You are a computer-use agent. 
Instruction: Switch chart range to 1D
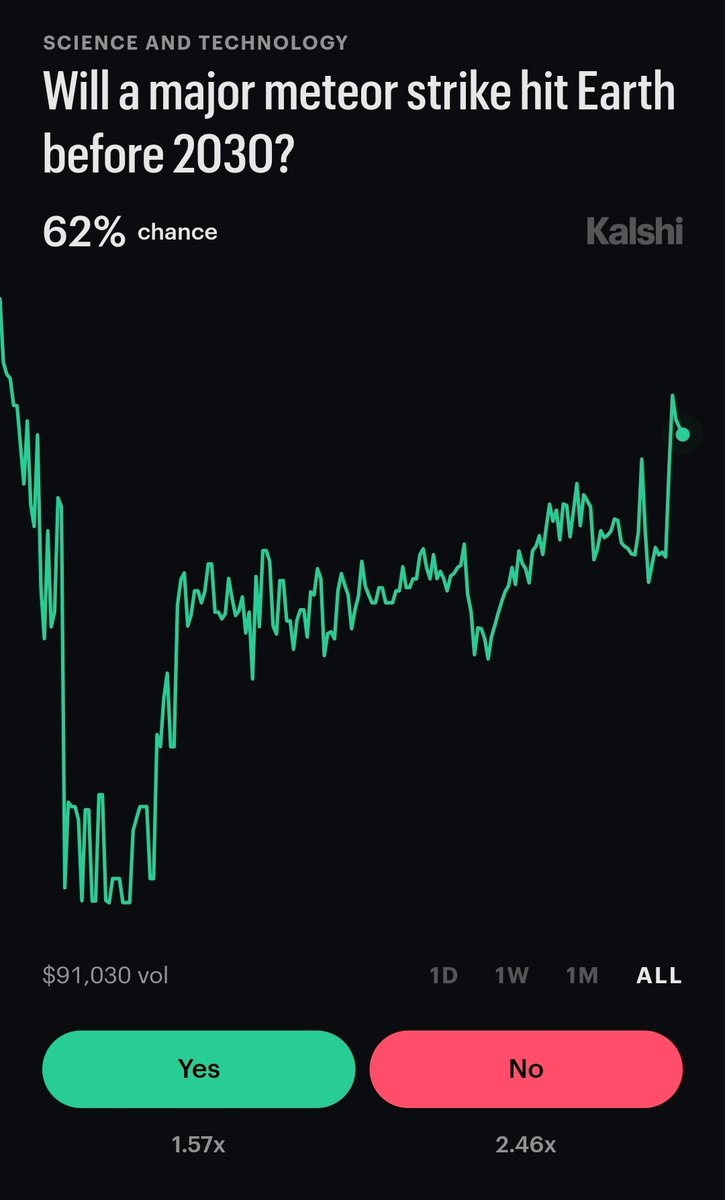[x=444, y=975]
